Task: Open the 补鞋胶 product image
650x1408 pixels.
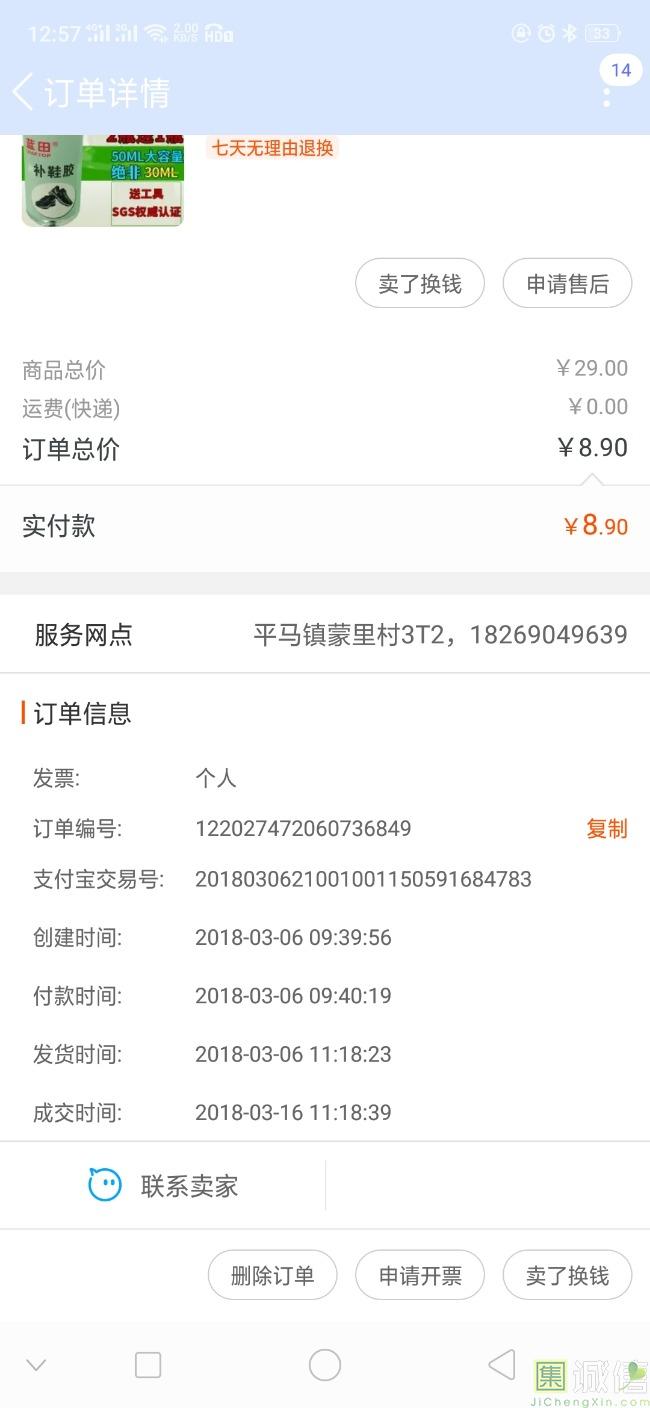Action: click(102, 182)
